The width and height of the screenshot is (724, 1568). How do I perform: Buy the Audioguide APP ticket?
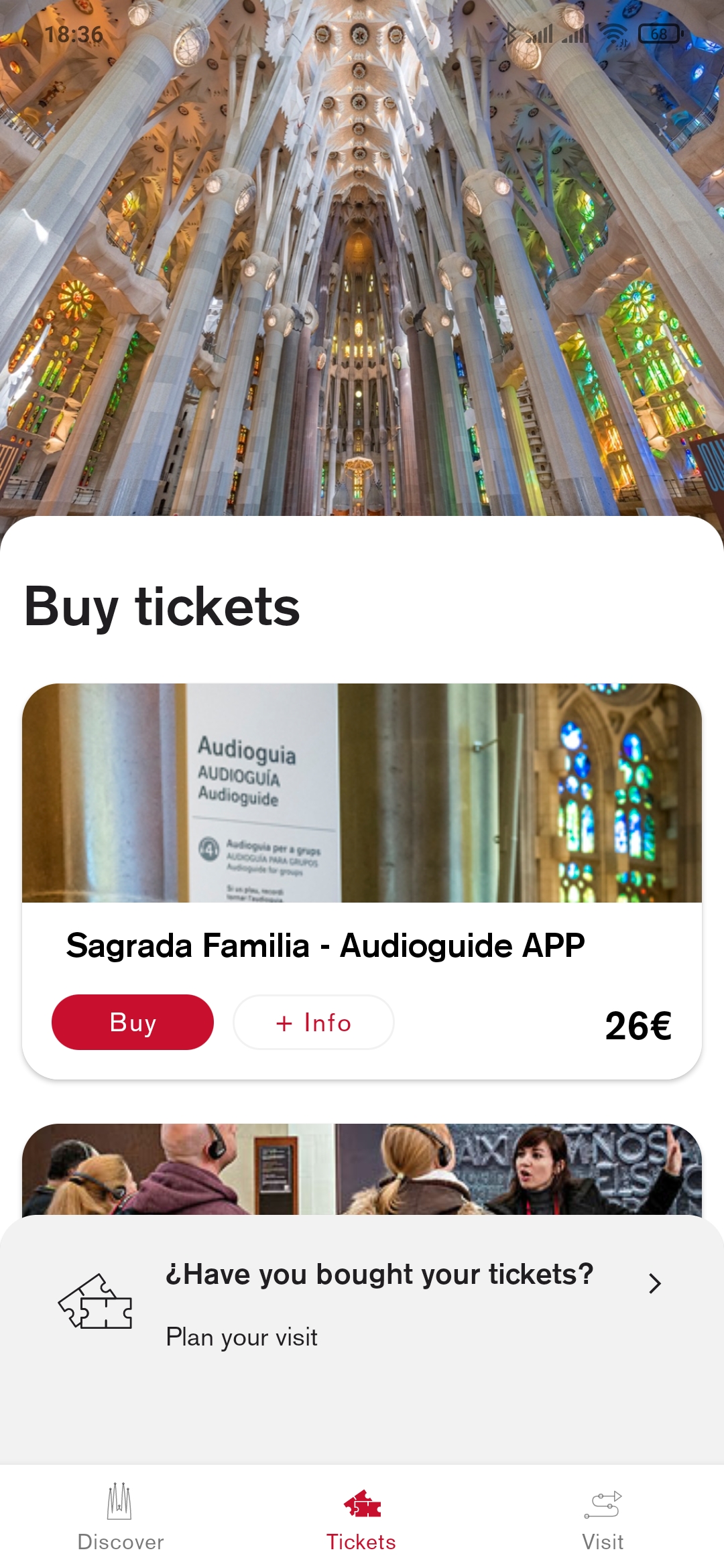(x=133, y=1023)
